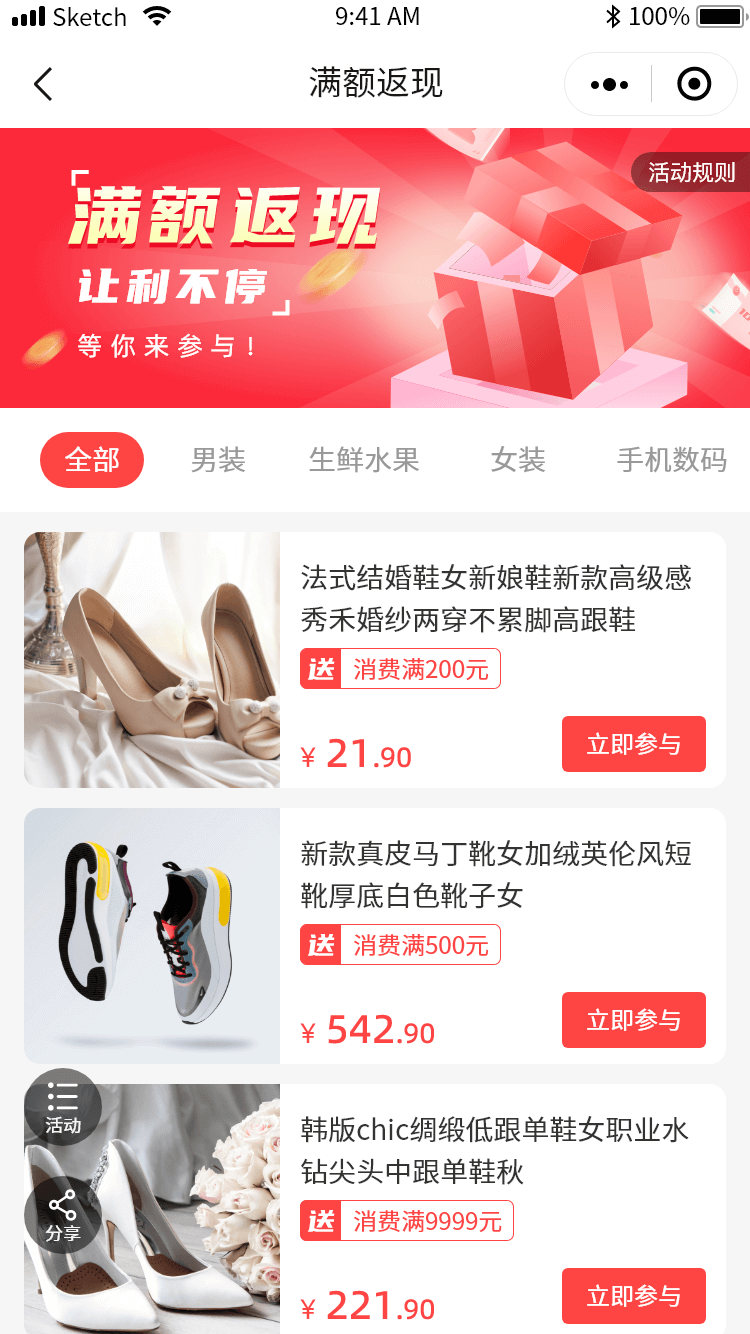Open the mini program three-dot menu
The image size is (750, 1334).
tap(609, 85)
